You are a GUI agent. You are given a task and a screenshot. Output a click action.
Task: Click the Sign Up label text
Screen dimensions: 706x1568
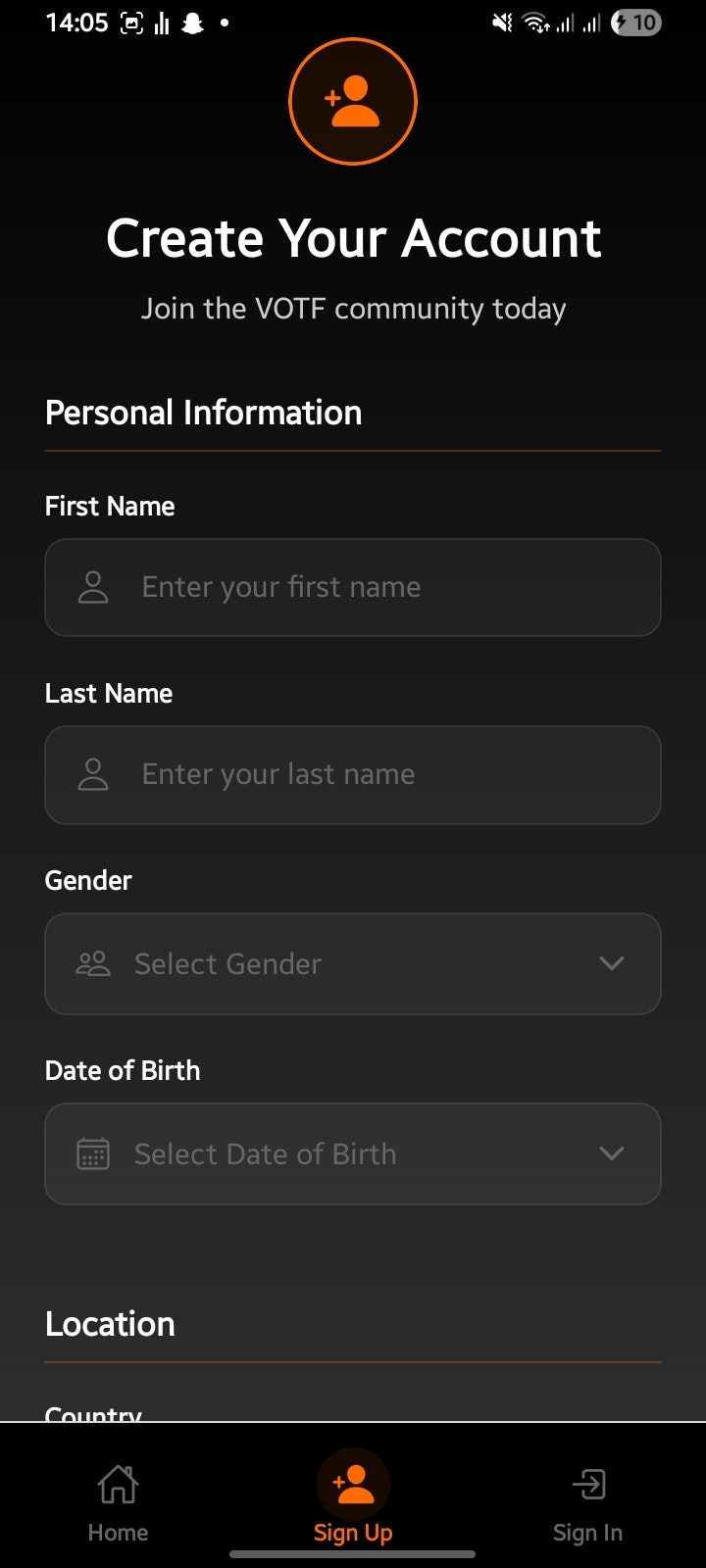tap(353, 1532)
